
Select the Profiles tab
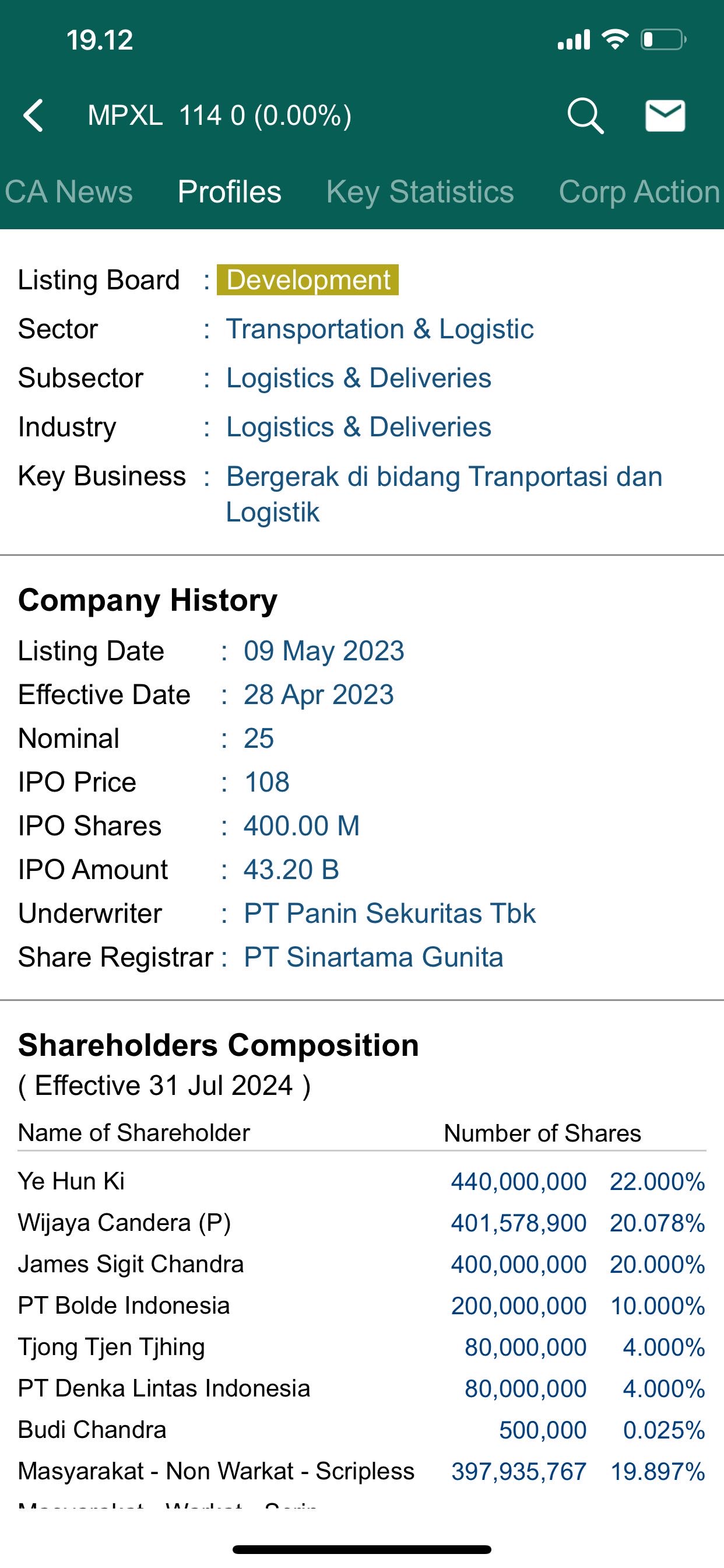(229, 192)
